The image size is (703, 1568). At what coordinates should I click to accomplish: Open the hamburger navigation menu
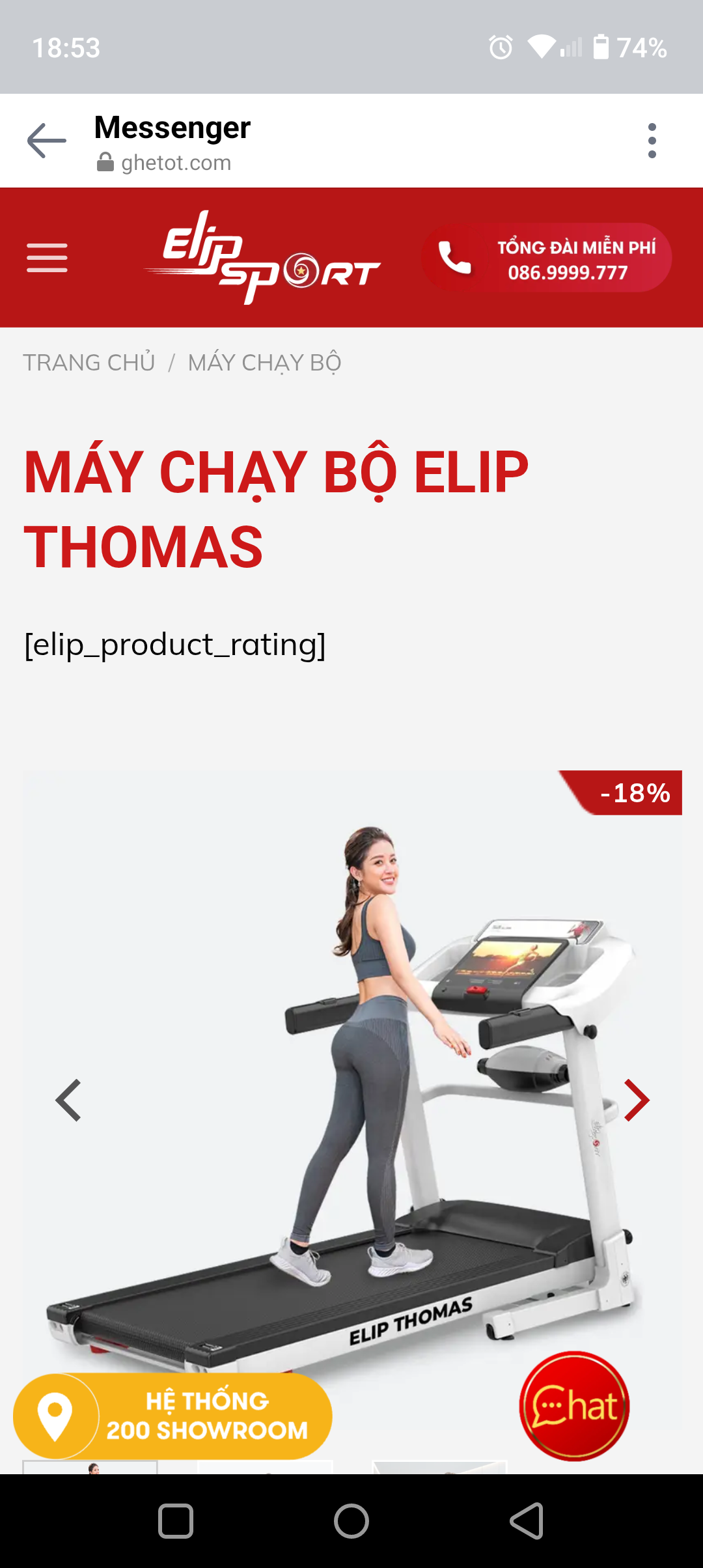tap(47, 258)
